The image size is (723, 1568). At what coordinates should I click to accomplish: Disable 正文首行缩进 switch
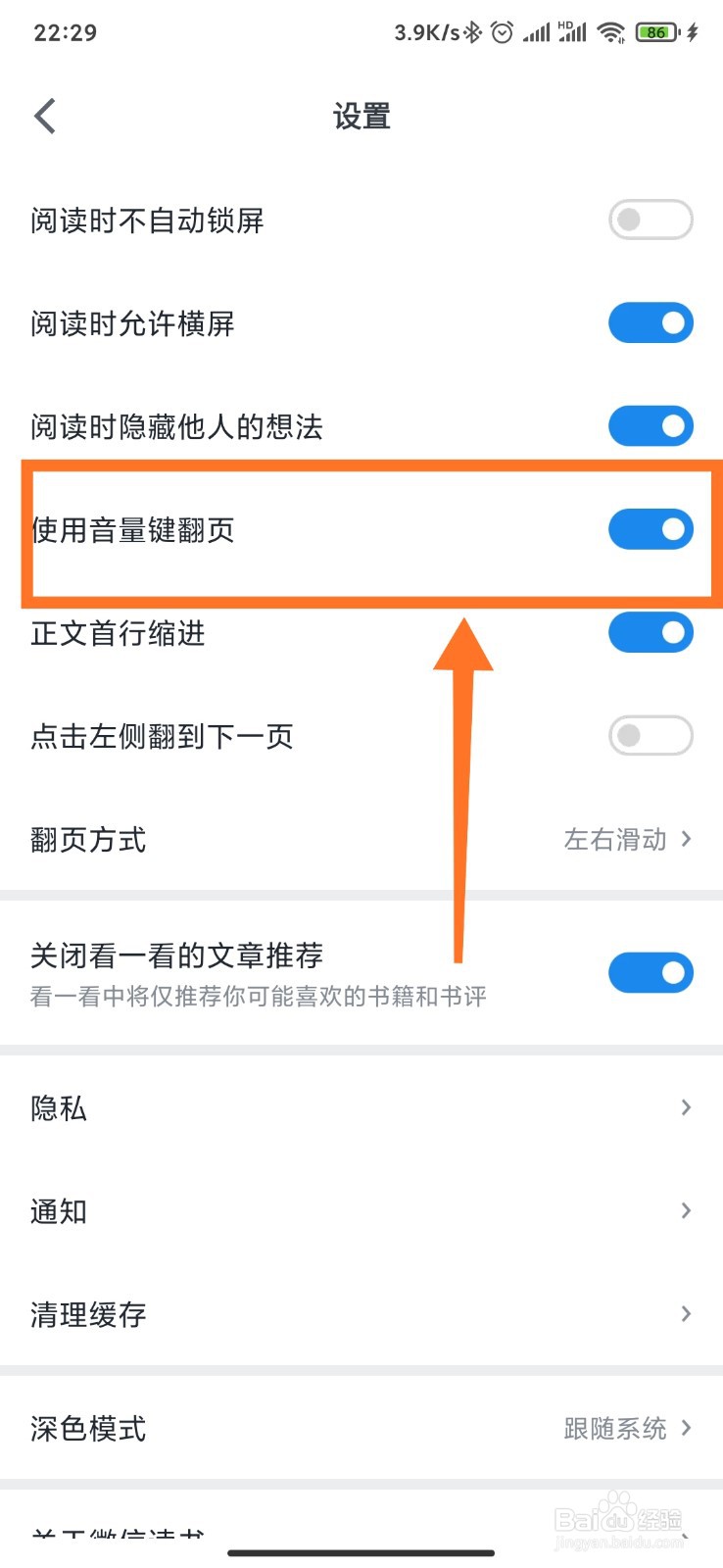click(x=651, y=632)
